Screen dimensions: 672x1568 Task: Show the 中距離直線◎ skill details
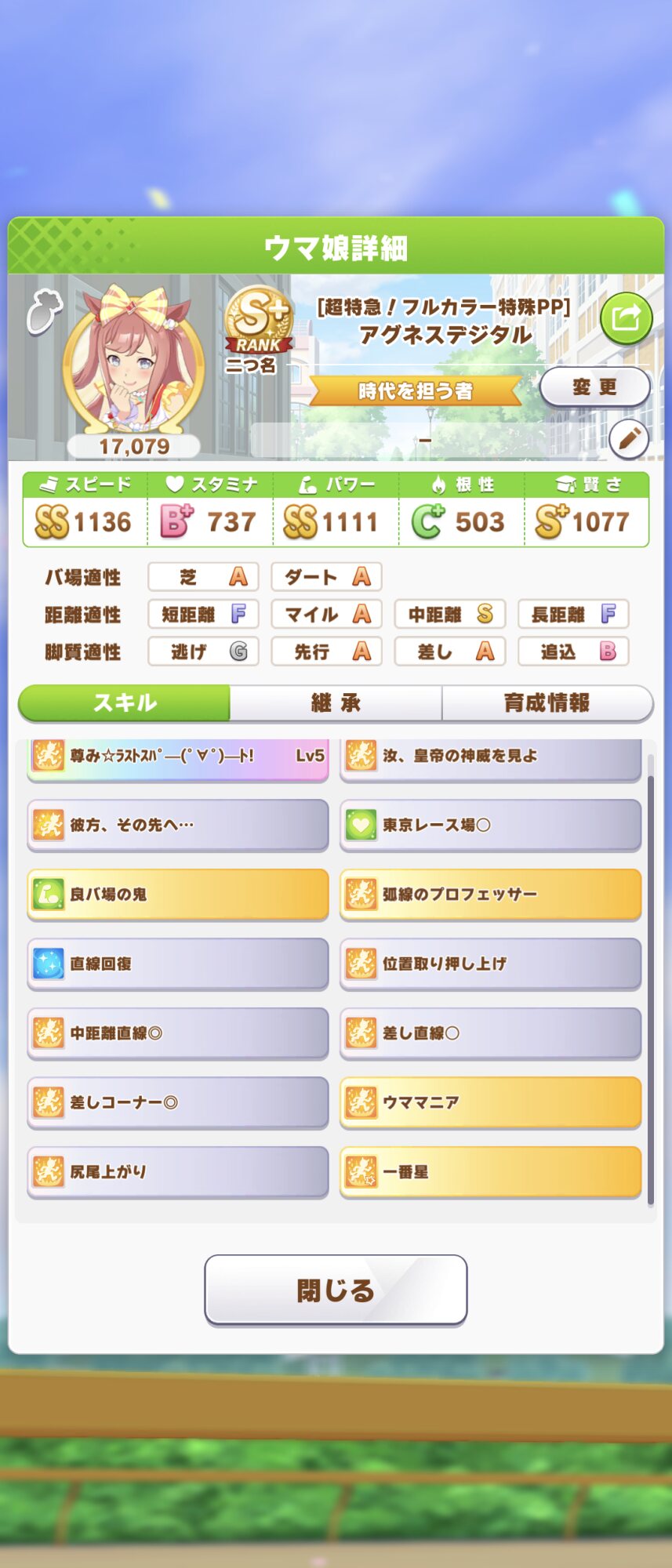178,1033
